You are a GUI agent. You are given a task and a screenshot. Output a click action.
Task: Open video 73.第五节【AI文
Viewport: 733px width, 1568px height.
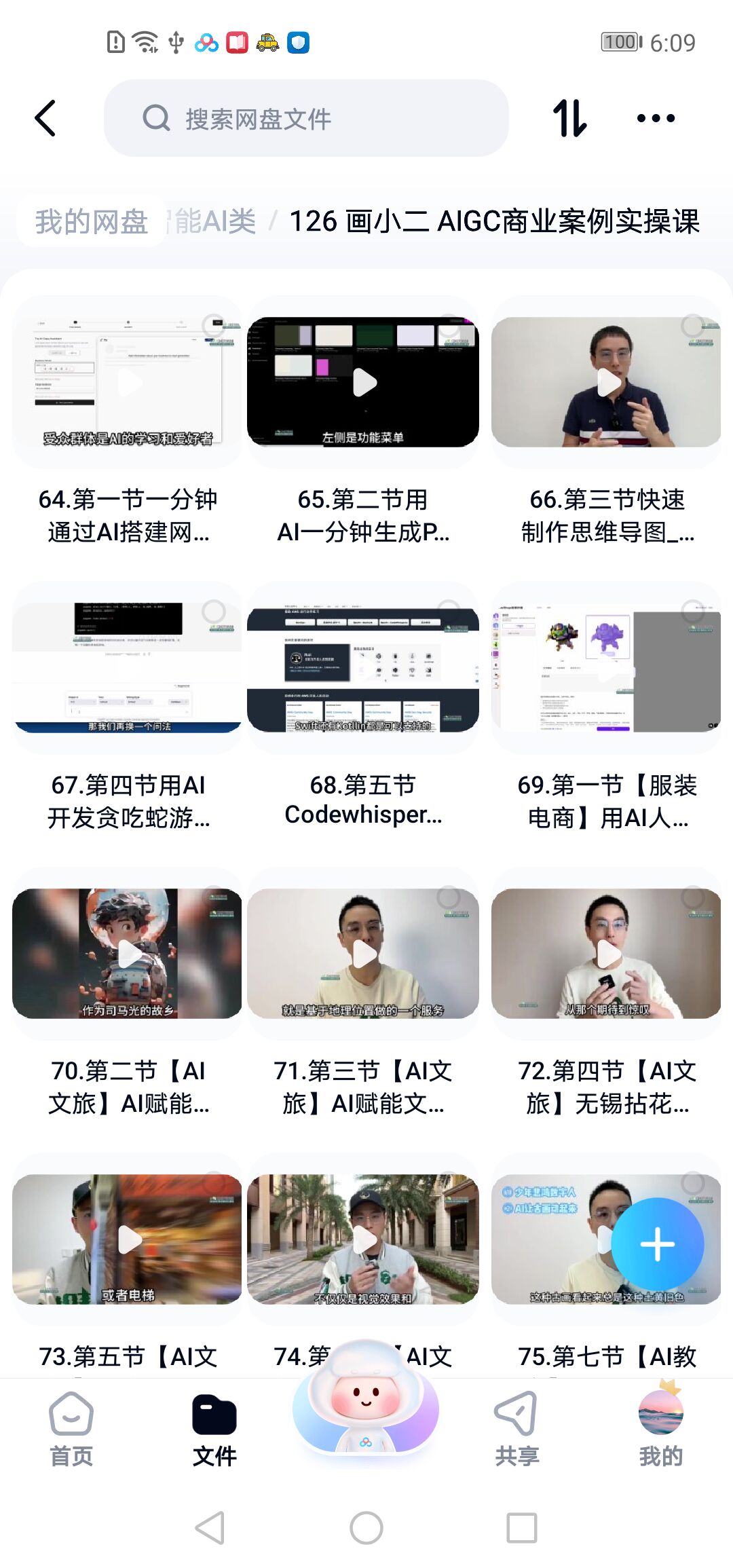pos(128,1239)
